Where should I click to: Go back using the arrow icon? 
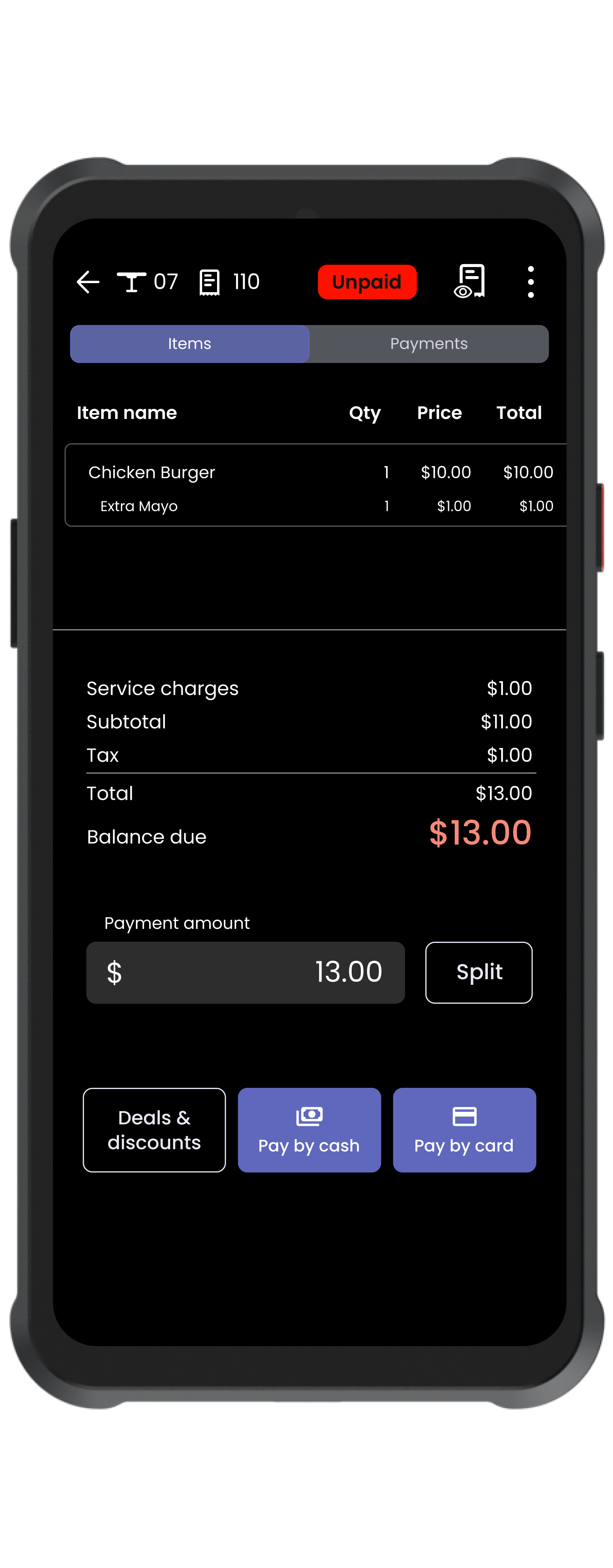pyautogui.click(x=88, y=282)
